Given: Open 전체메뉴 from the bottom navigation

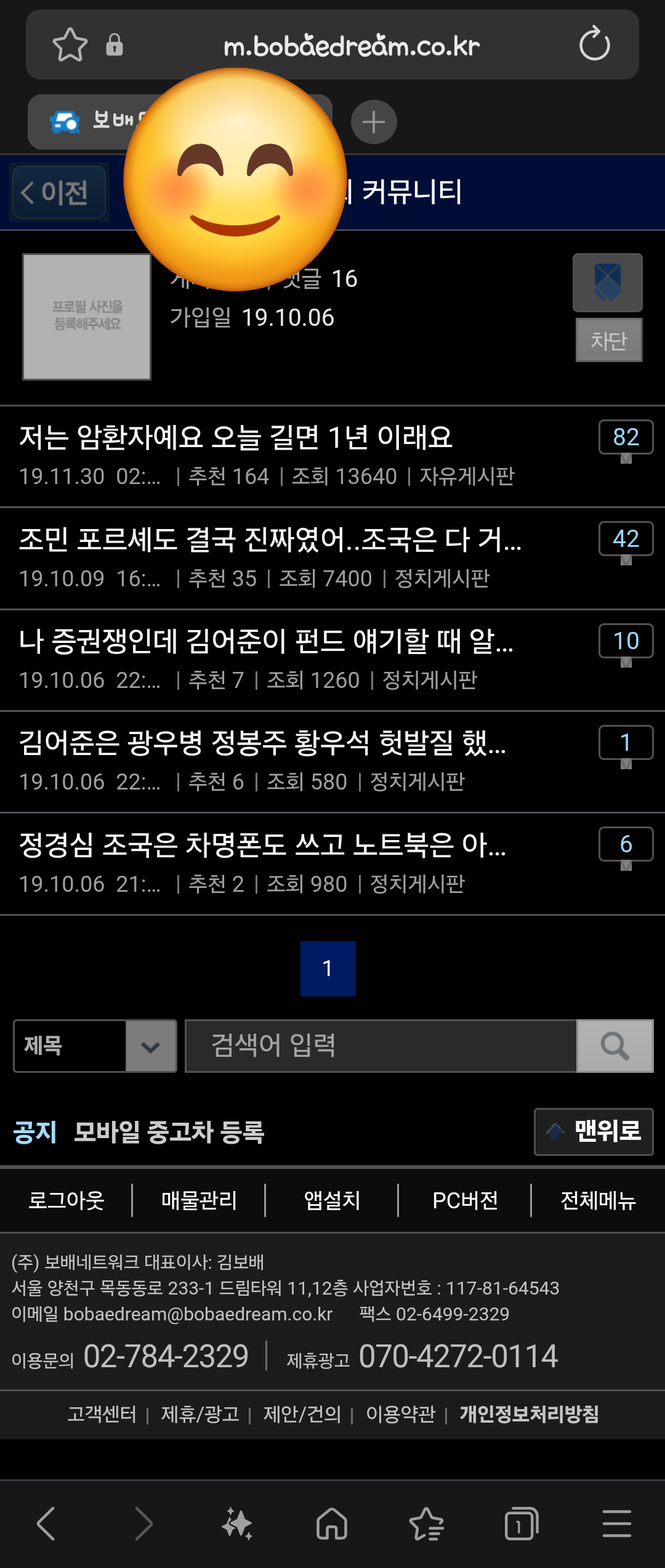Looking at the screenshot, I should (598, 1200).
